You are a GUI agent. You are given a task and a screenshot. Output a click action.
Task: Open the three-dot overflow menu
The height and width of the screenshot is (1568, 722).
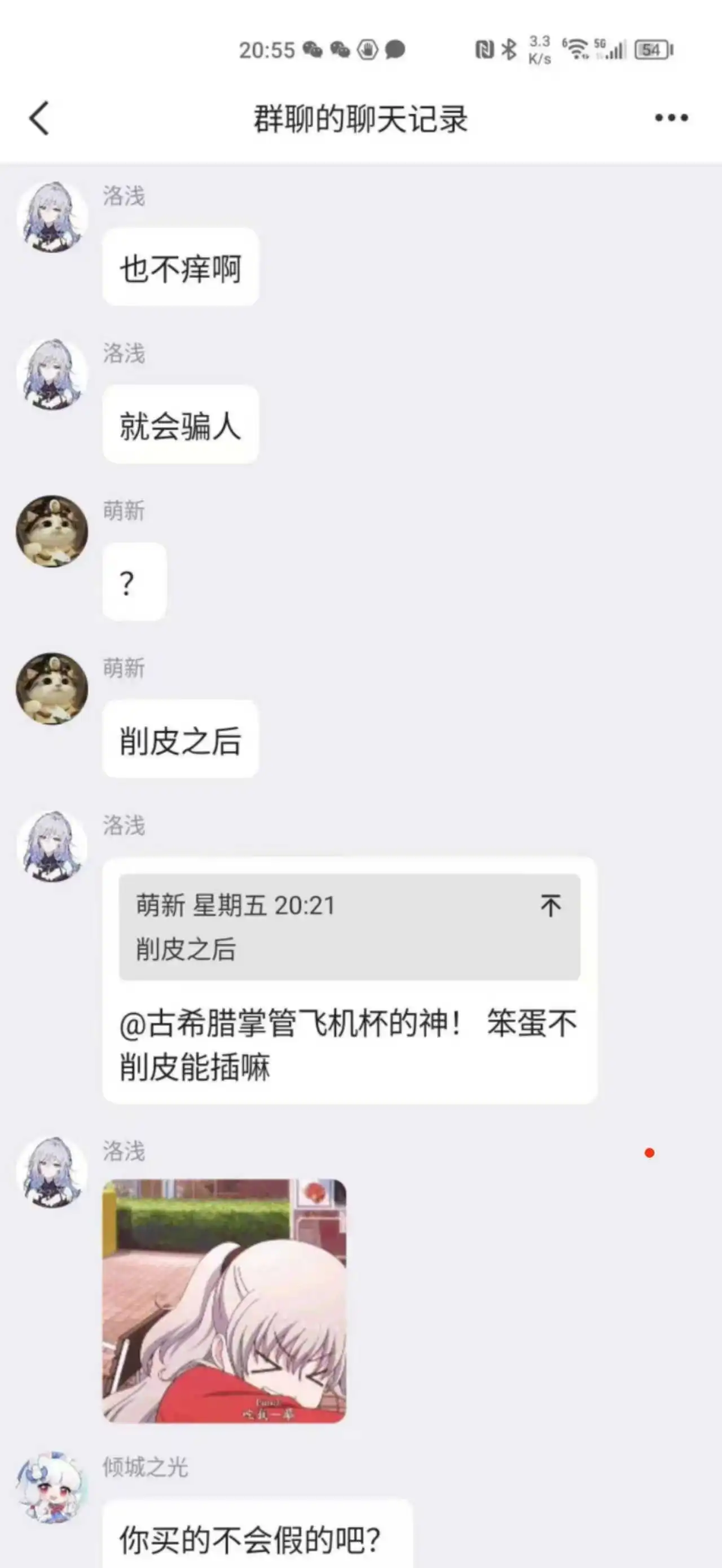pos(671,118)
